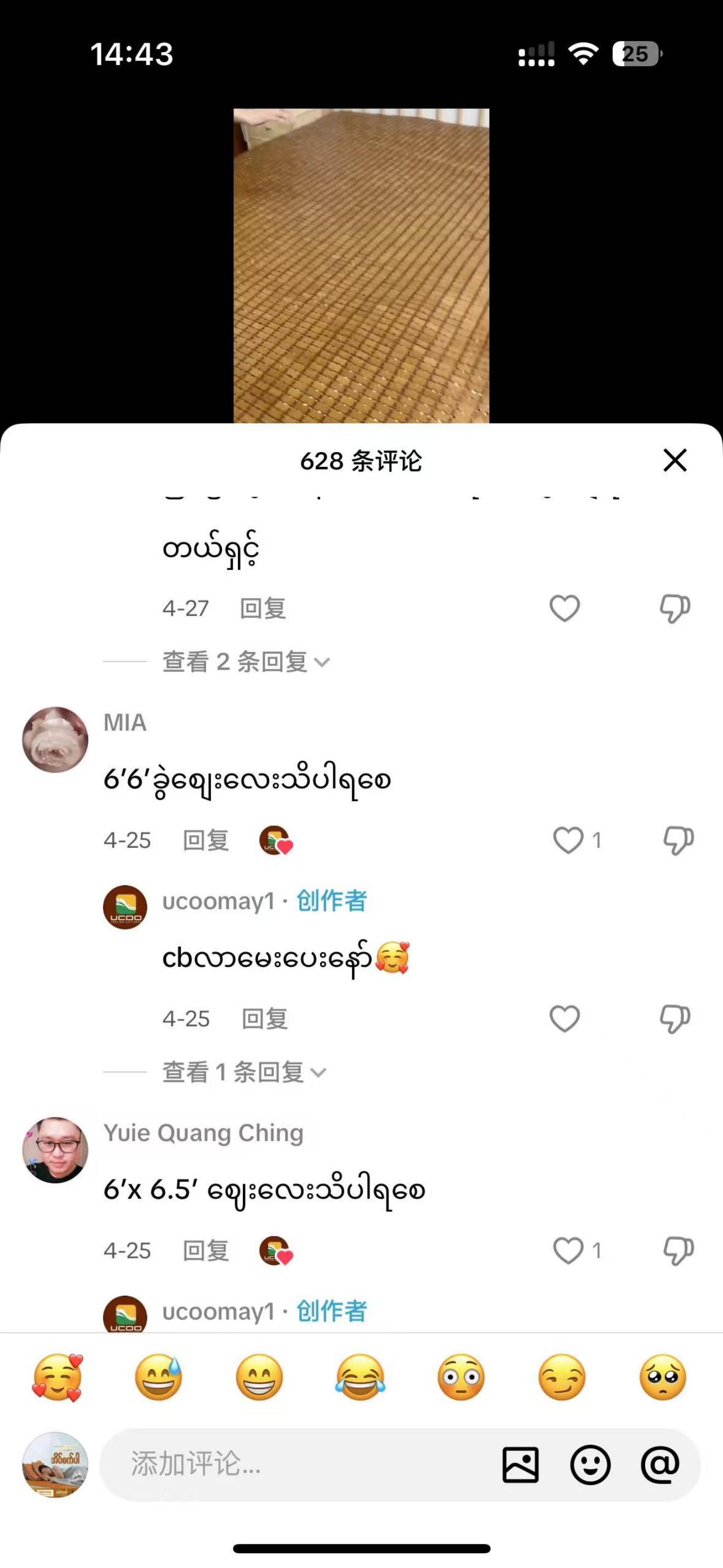Dislike MIA's comment
Screen dimensions: 723x1568
pyautogui.click(x=678, y=840)
